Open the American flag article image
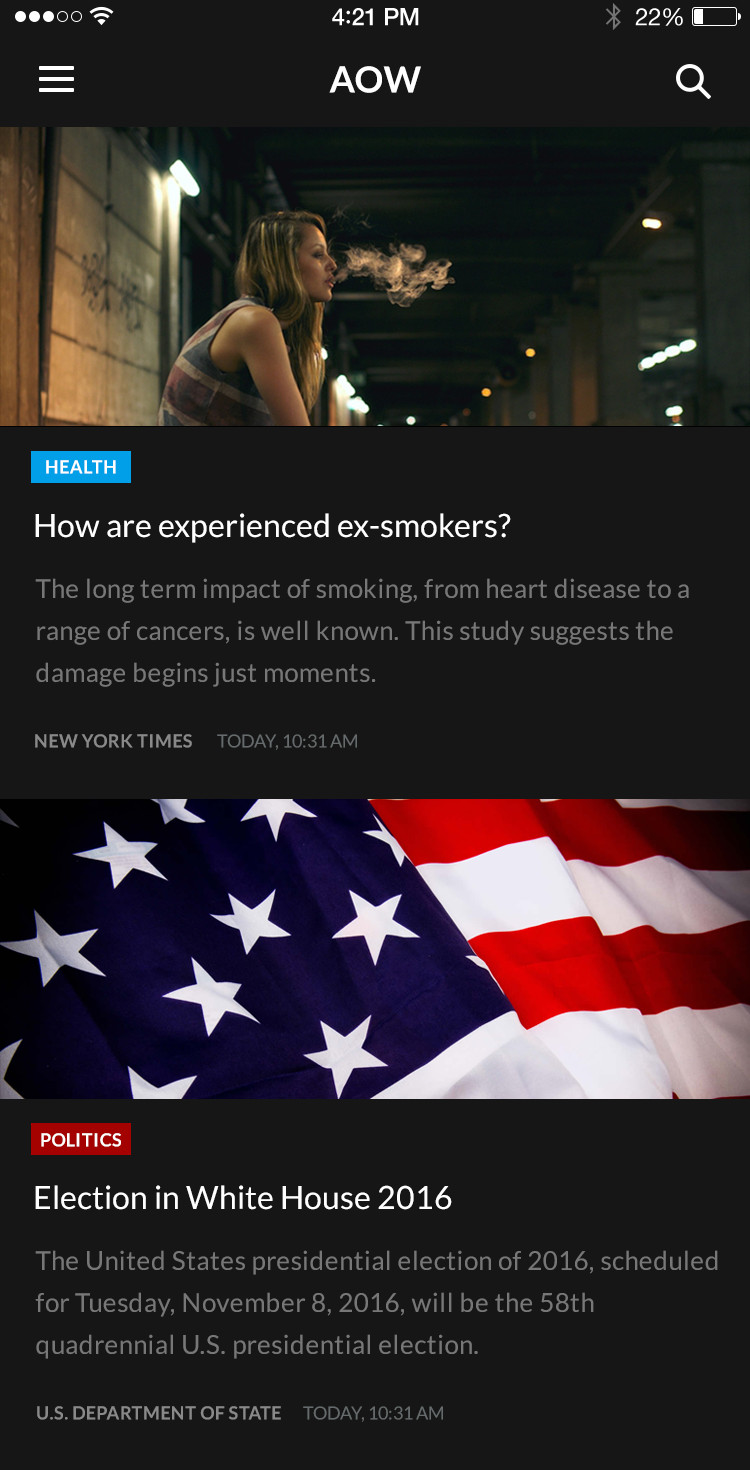The width and height of the screenshot is (750, 1470). [x=375, y=948]
